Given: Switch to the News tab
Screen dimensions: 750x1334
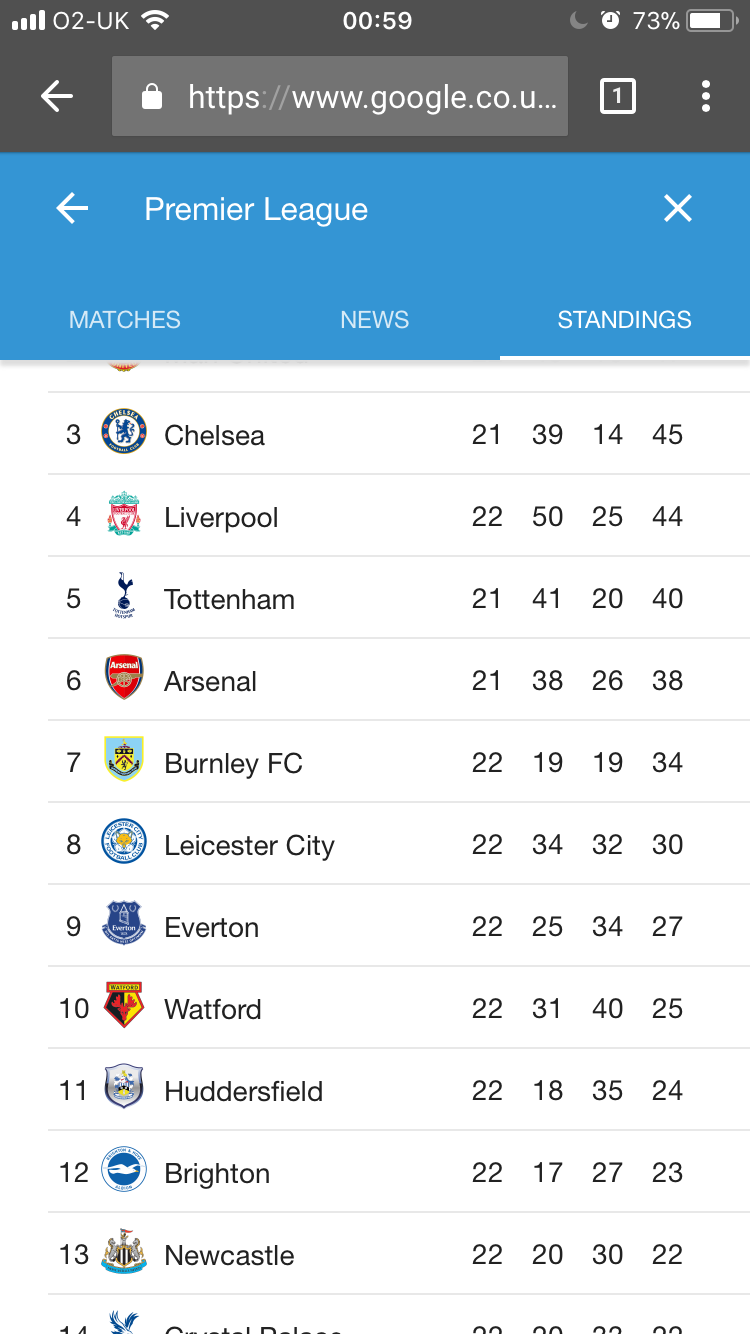Looking at the screenshot, I should (375, 320).
